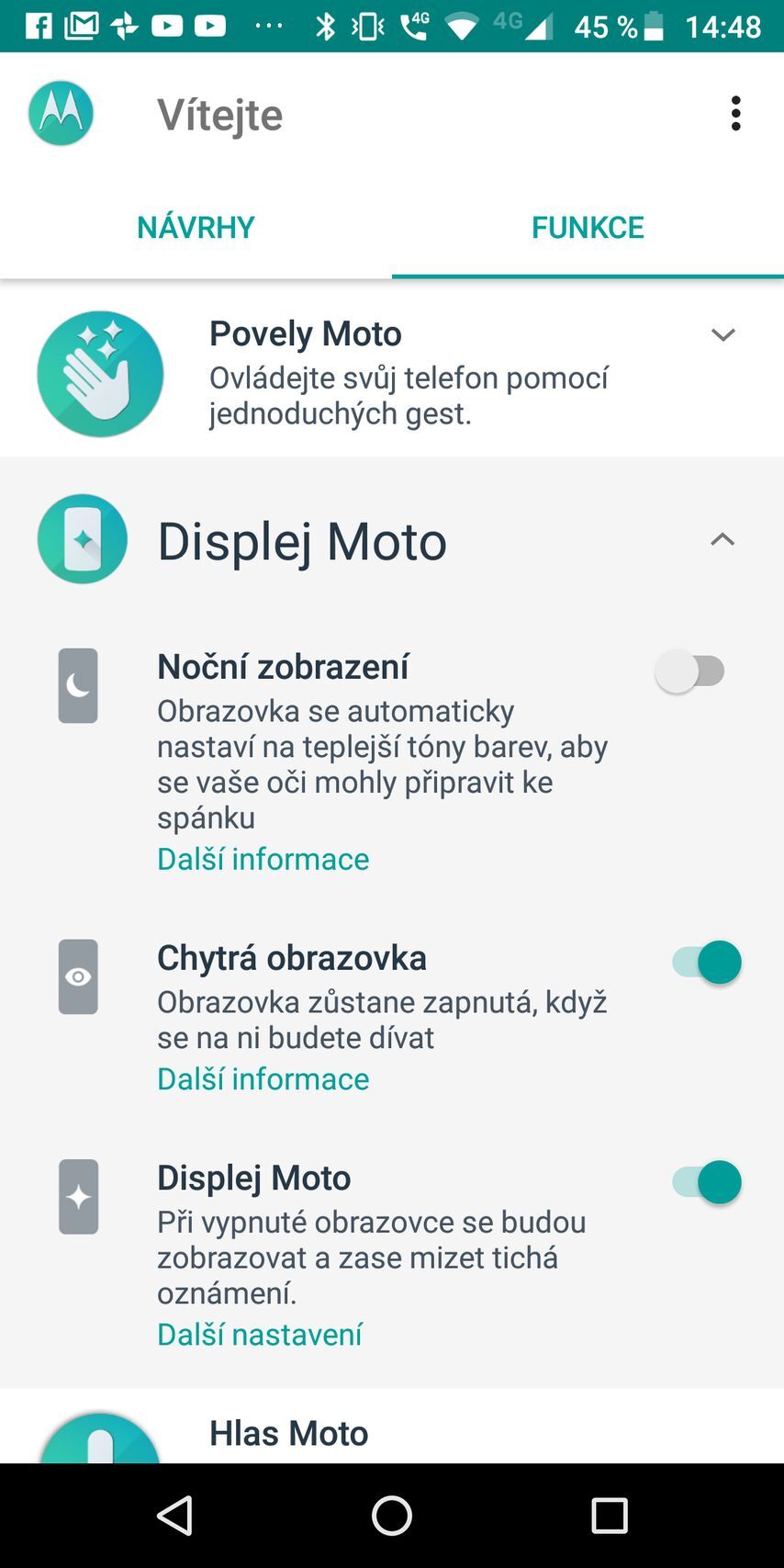The height and width of the screenshot is (1568, 784).
Task: Open Další informace for Noční zobrazení
Action: [263, 858]
